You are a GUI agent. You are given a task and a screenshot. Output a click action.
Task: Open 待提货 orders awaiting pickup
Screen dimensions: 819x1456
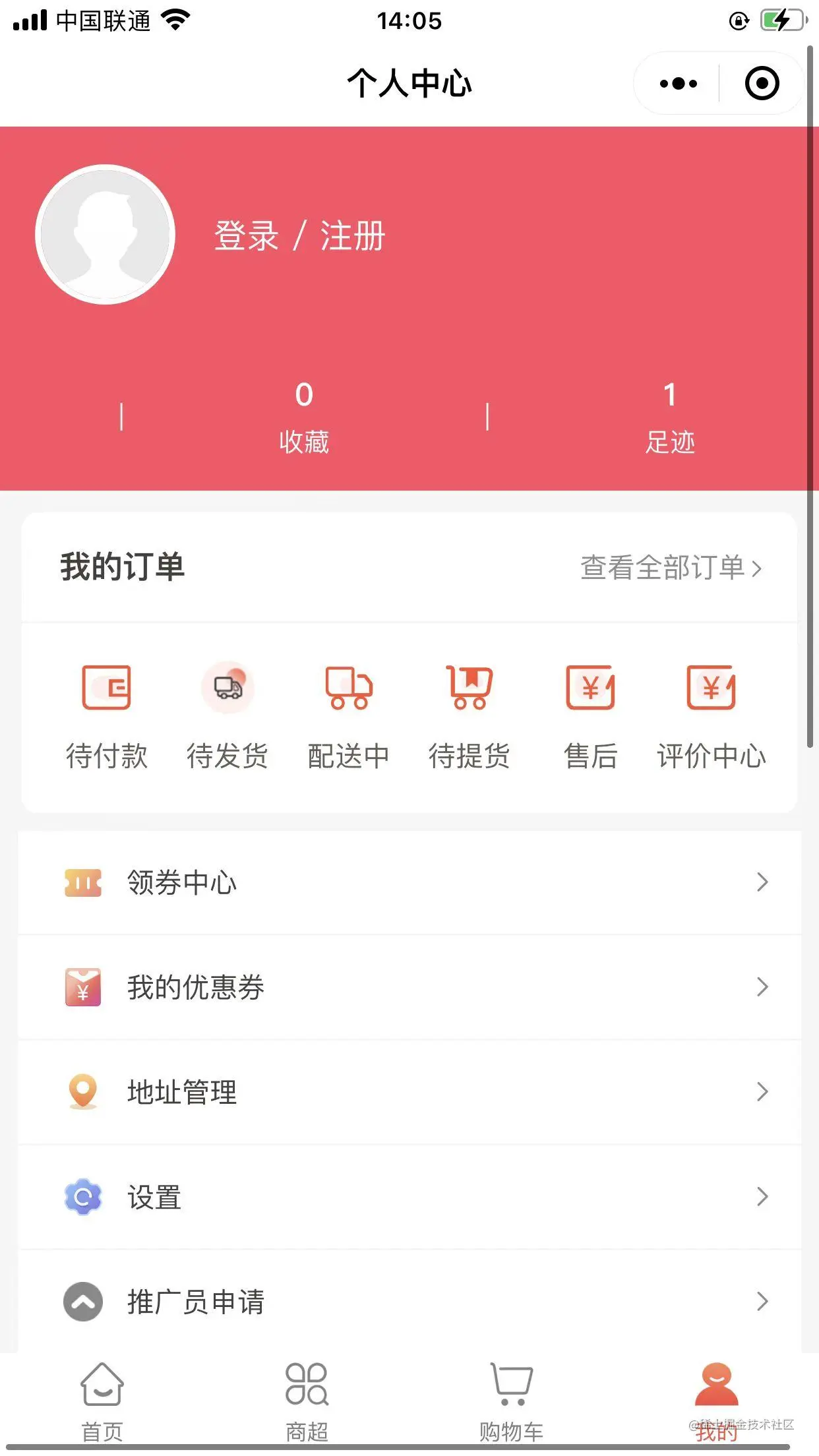pos(469,716)
